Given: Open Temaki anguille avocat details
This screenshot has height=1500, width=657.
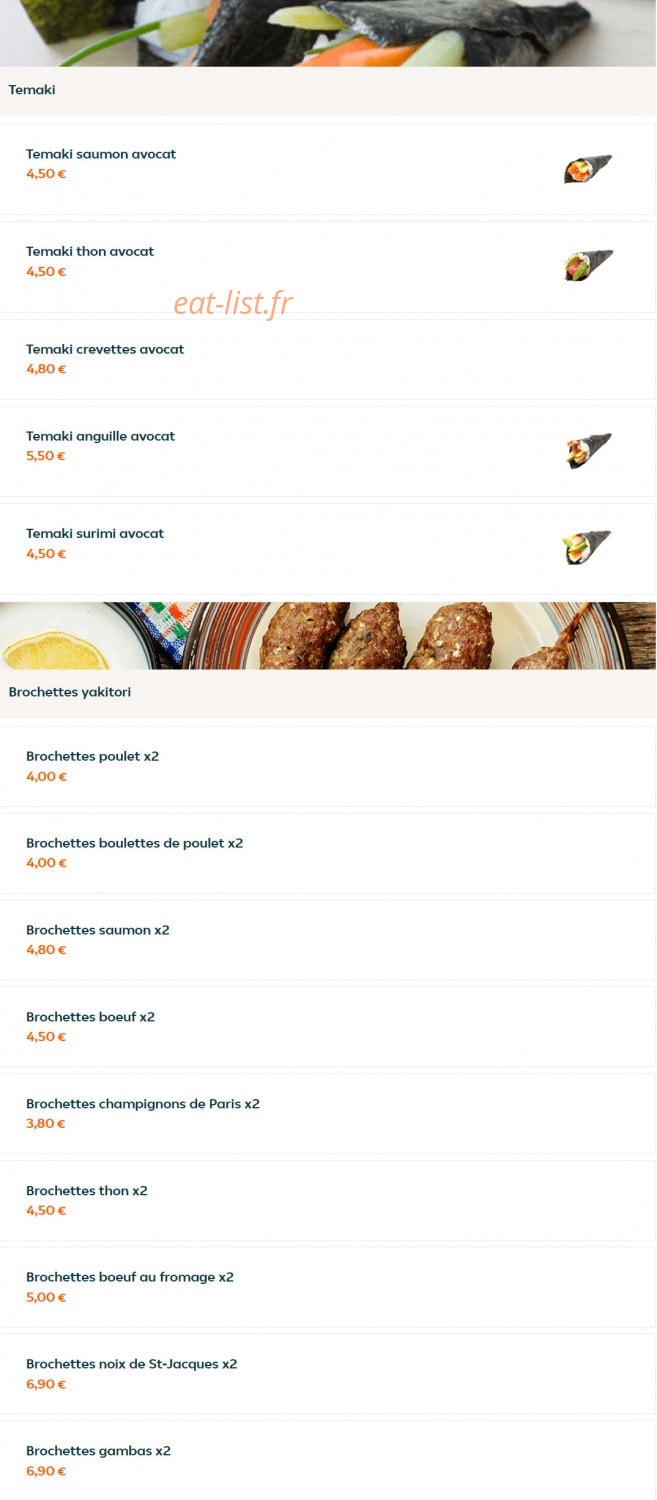Looking at the screenshot, I should (328, 451).
